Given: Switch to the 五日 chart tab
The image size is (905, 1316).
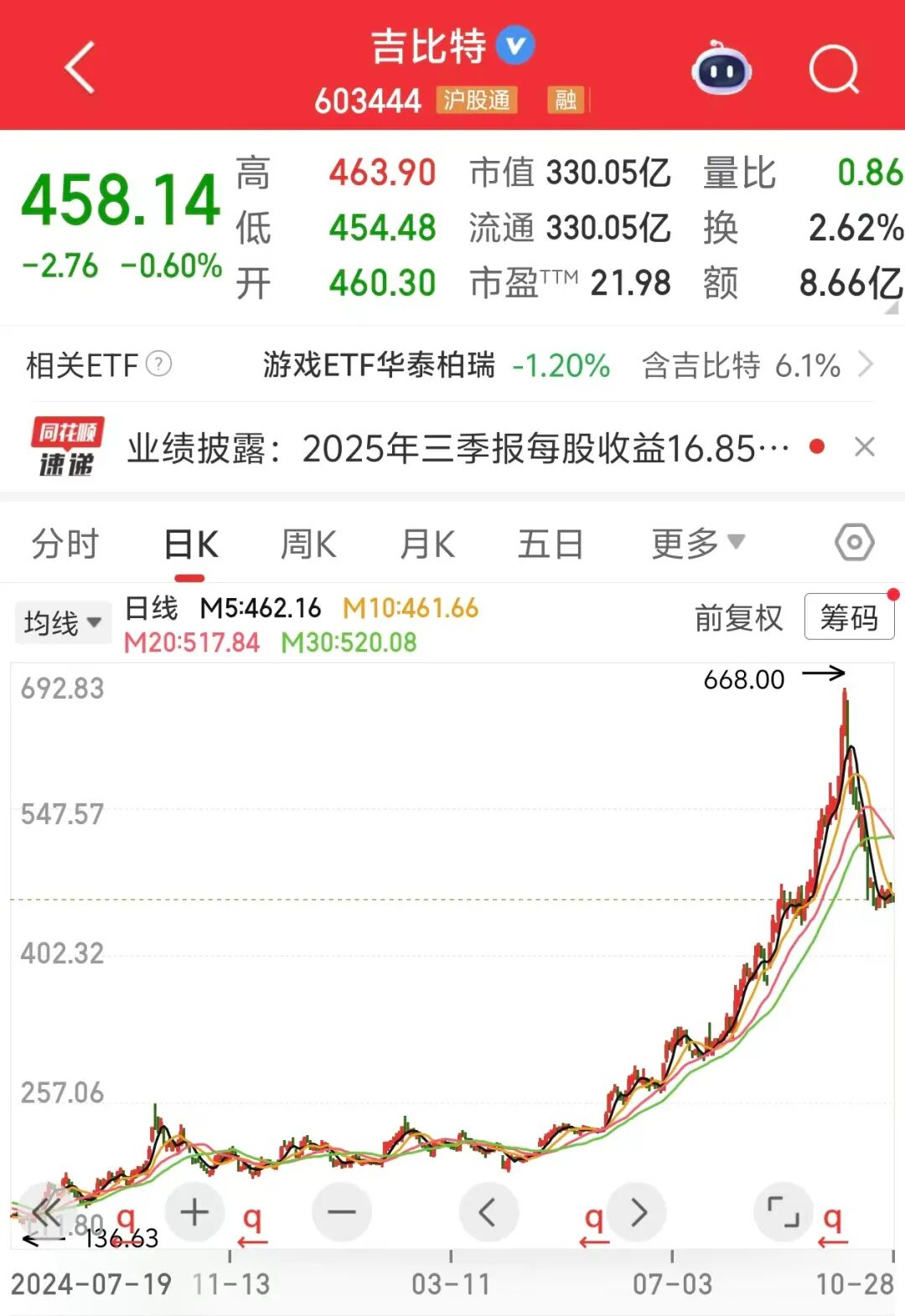Looking at the screenshot, I should point(551,544).
